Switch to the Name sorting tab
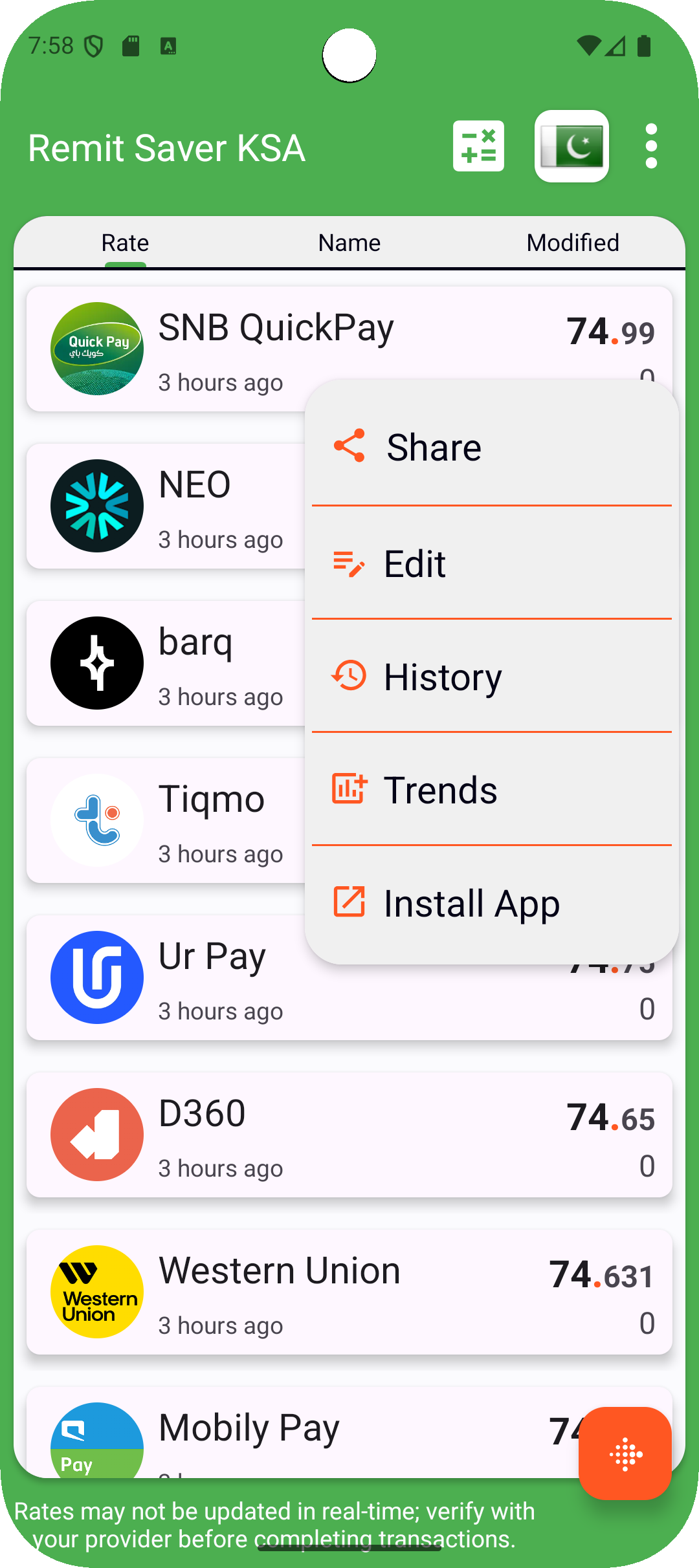This screenshot has height=1568, width=699. click(349, 243)
